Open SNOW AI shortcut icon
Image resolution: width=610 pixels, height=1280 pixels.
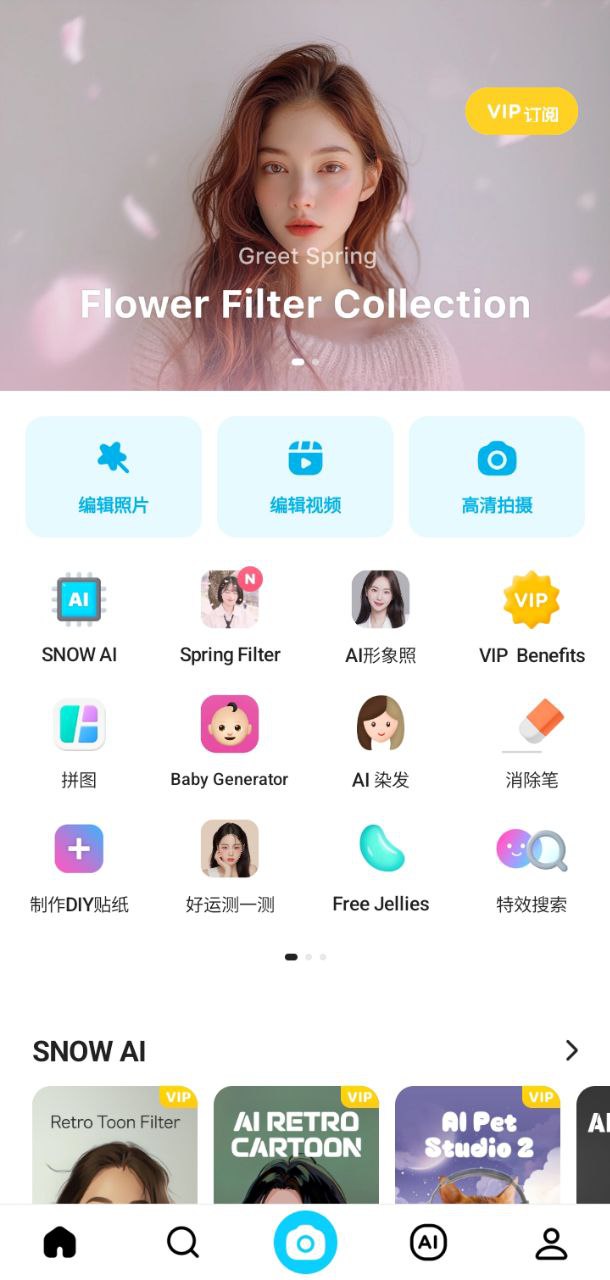(79, 600)
